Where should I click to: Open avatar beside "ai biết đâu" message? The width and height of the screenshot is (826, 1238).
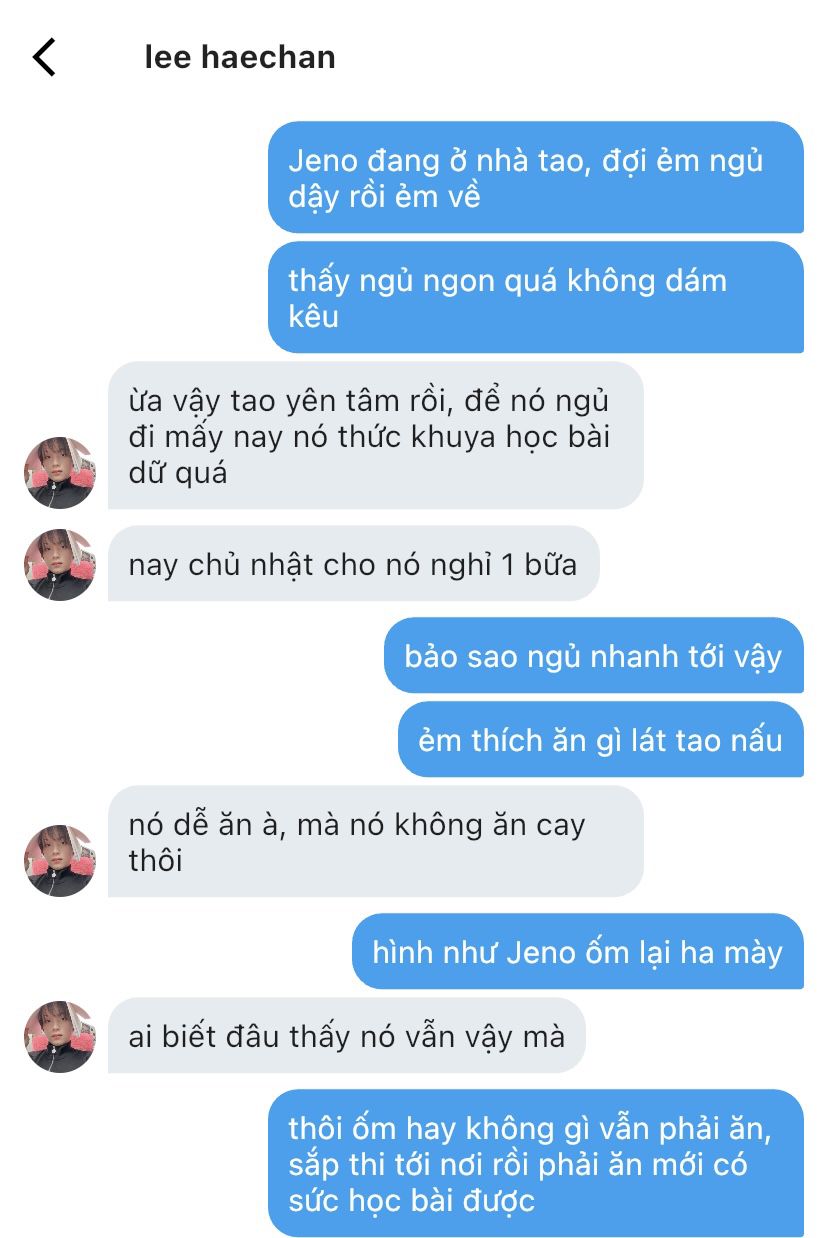pos(60,1036)
